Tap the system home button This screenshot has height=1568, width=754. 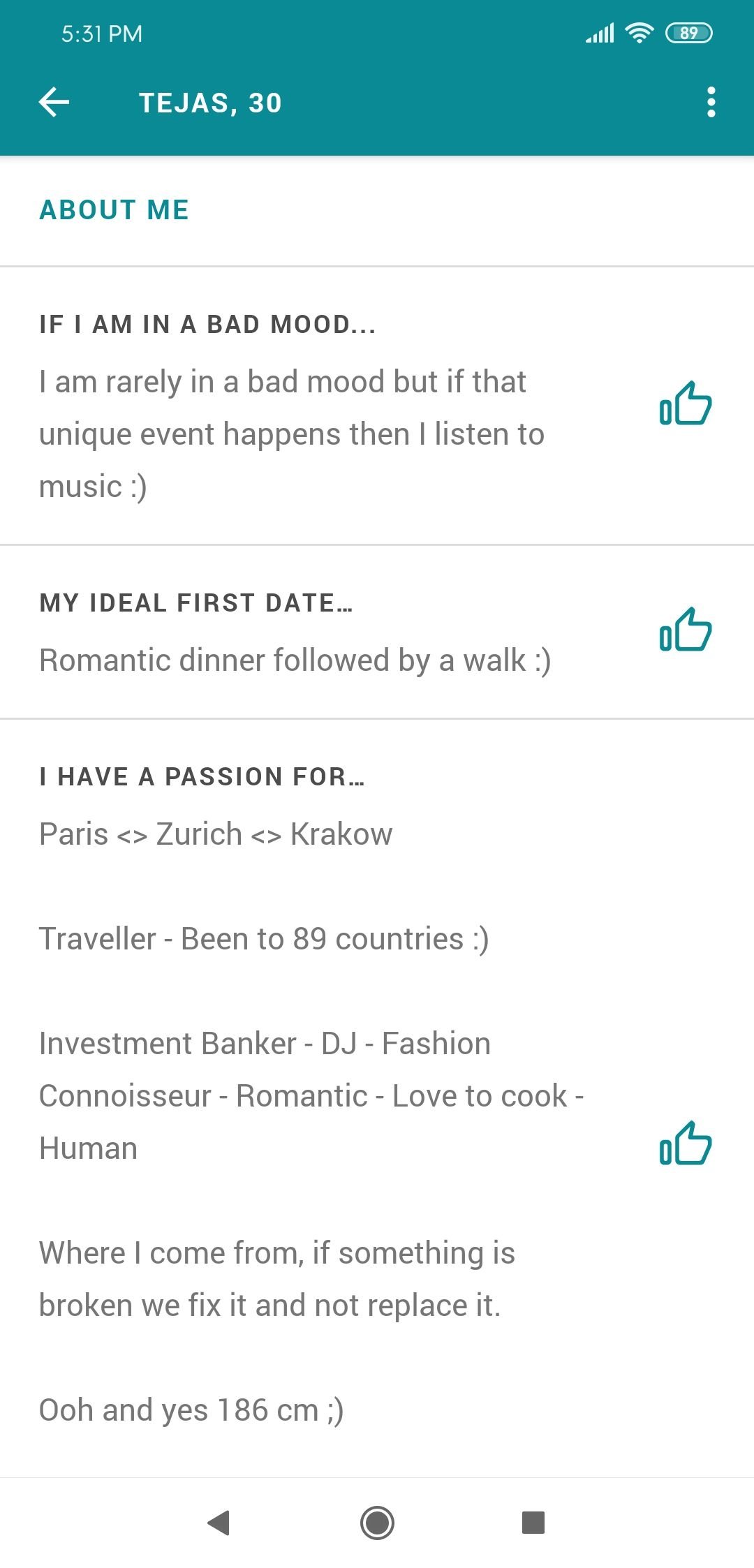click(377, 1522)
